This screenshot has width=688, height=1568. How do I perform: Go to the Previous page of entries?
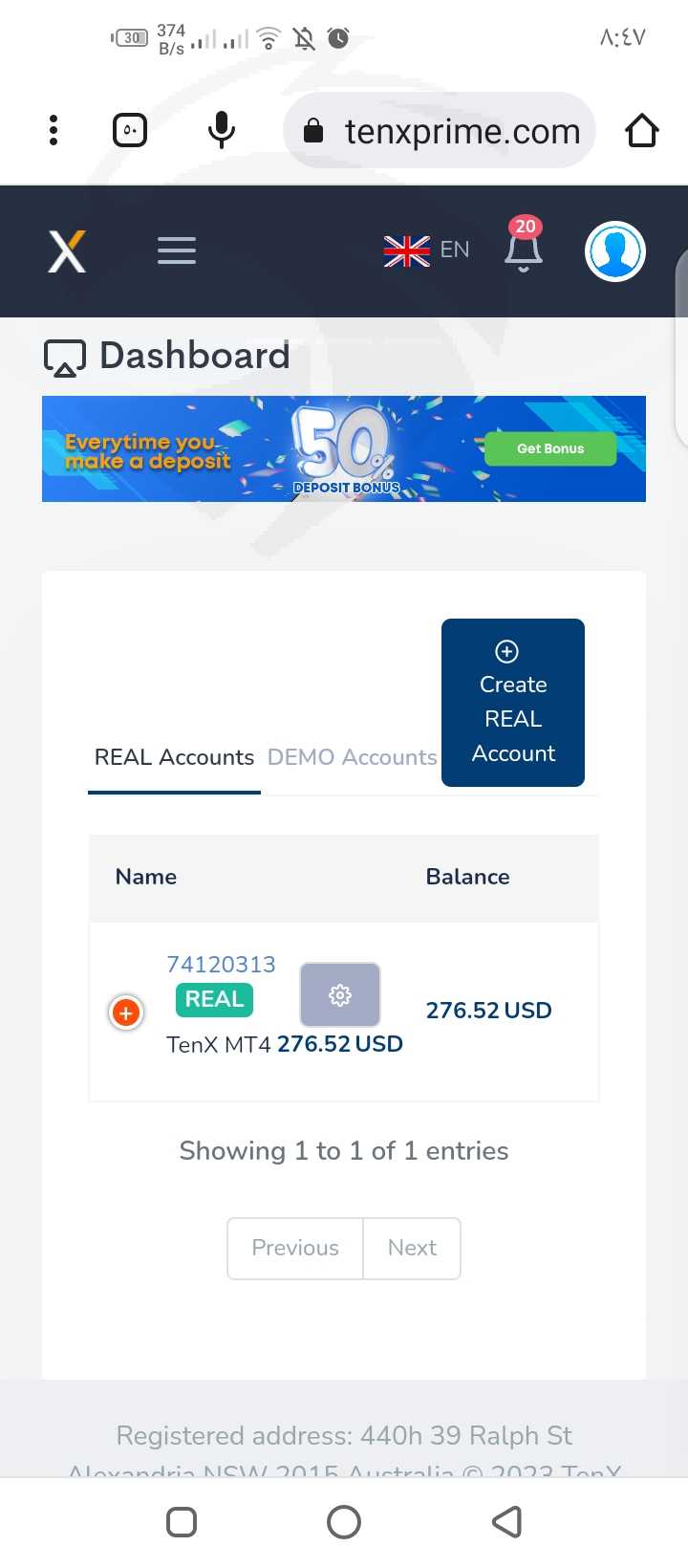(295, 1248)
